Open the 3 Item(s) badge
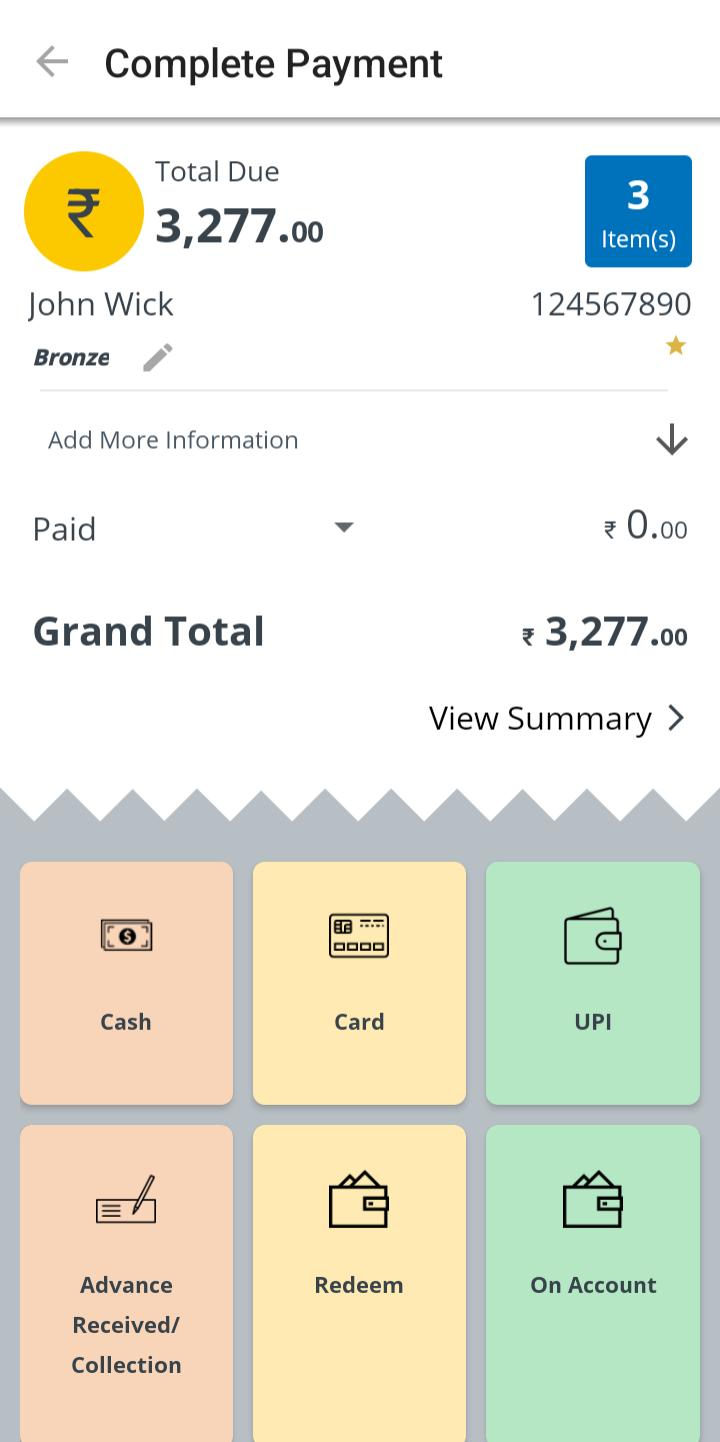This screenshot has width=720, height=1442. coord(638,211)
